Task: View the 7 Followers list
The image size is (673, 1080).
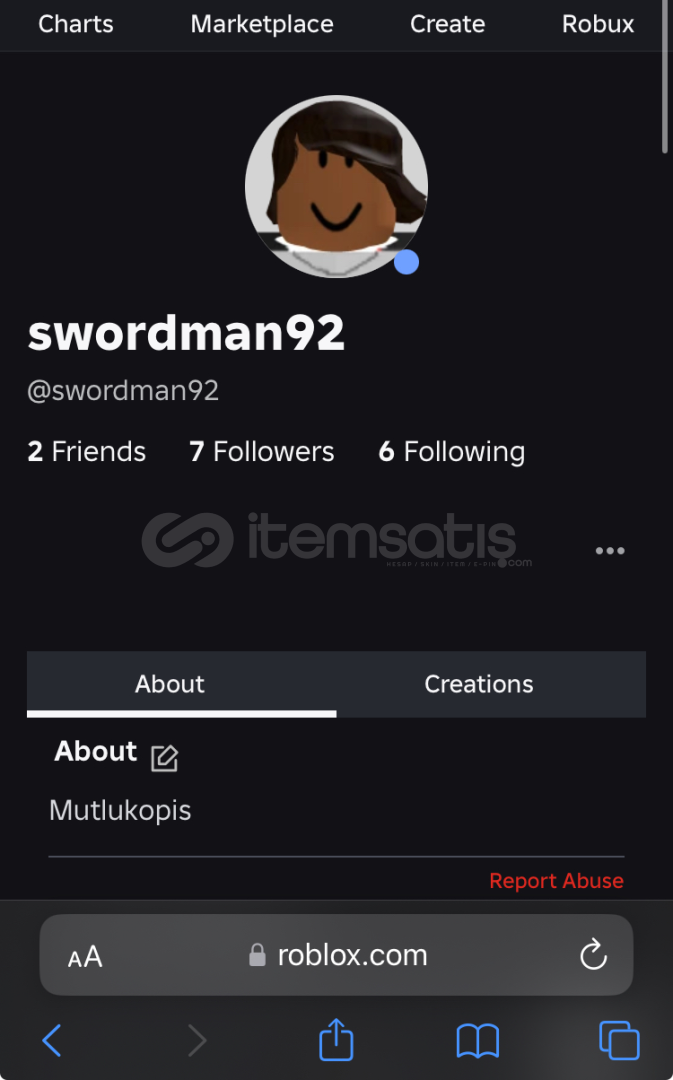Action: (262, 452)
